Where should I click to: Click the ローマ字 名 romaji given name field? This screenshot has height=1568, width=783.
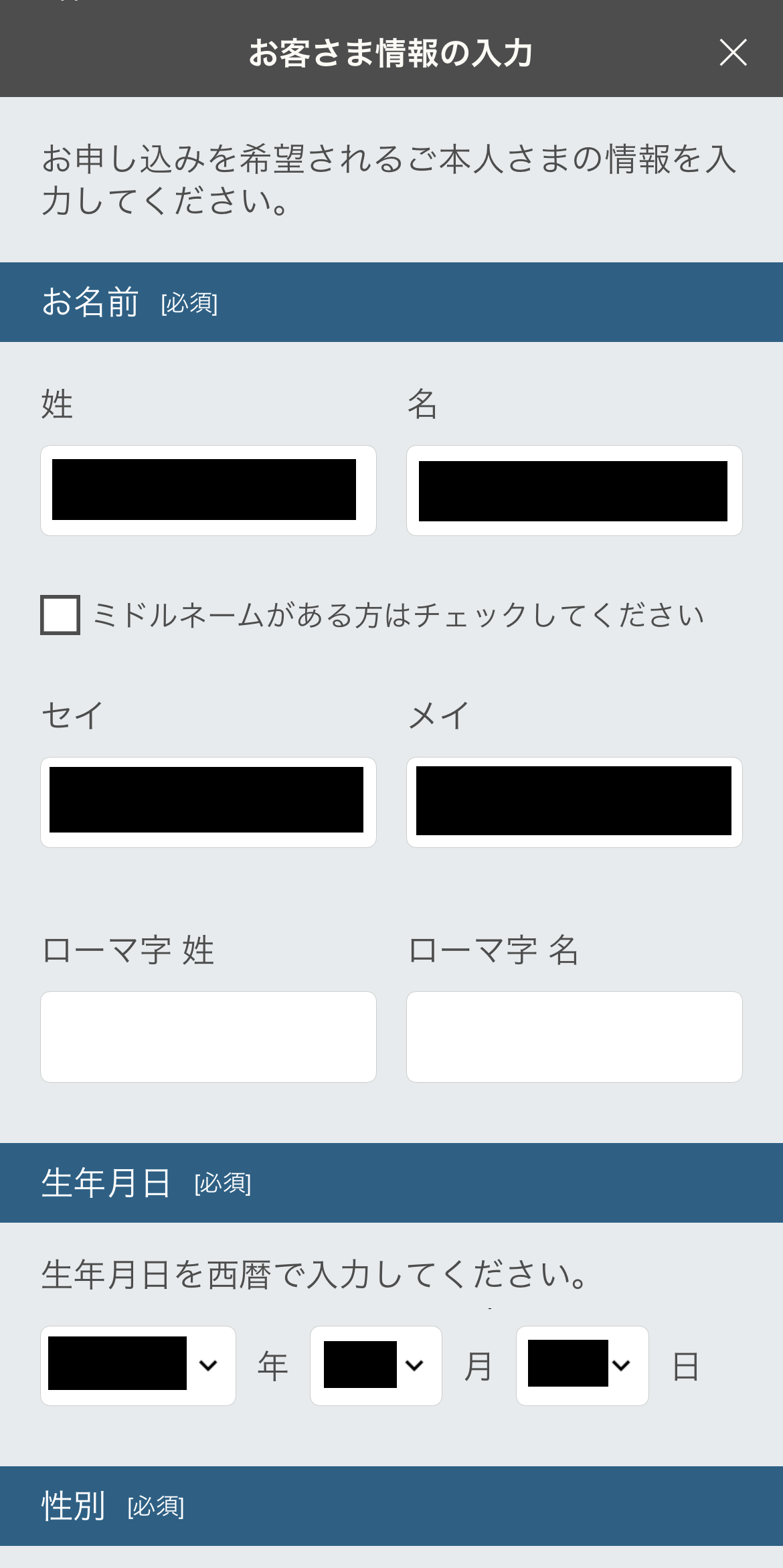coord(574,1037)
